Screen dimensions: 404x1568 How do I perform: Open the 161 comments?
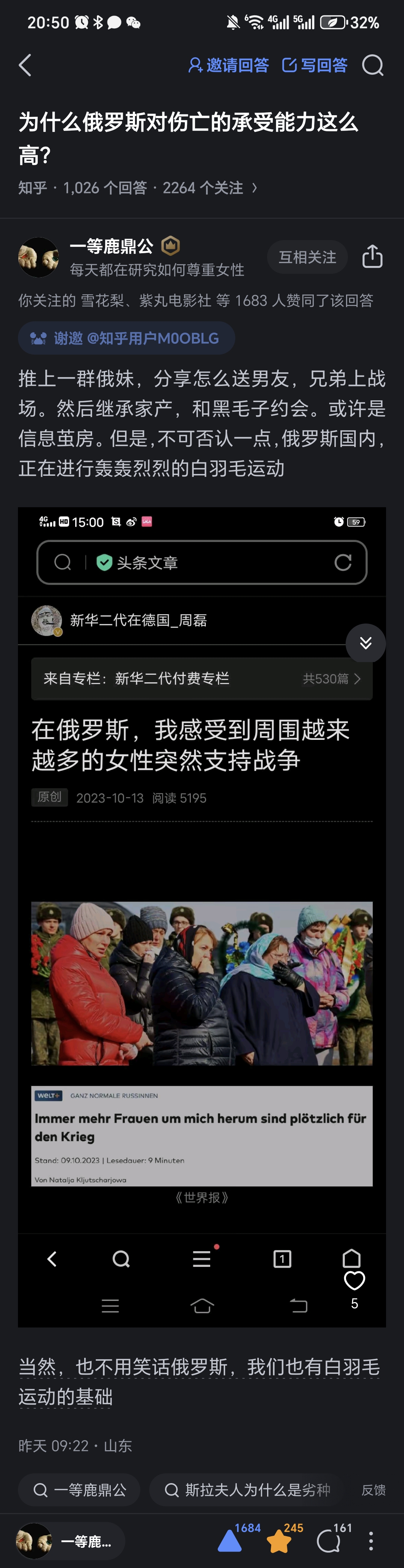(x=329, y=1541)
